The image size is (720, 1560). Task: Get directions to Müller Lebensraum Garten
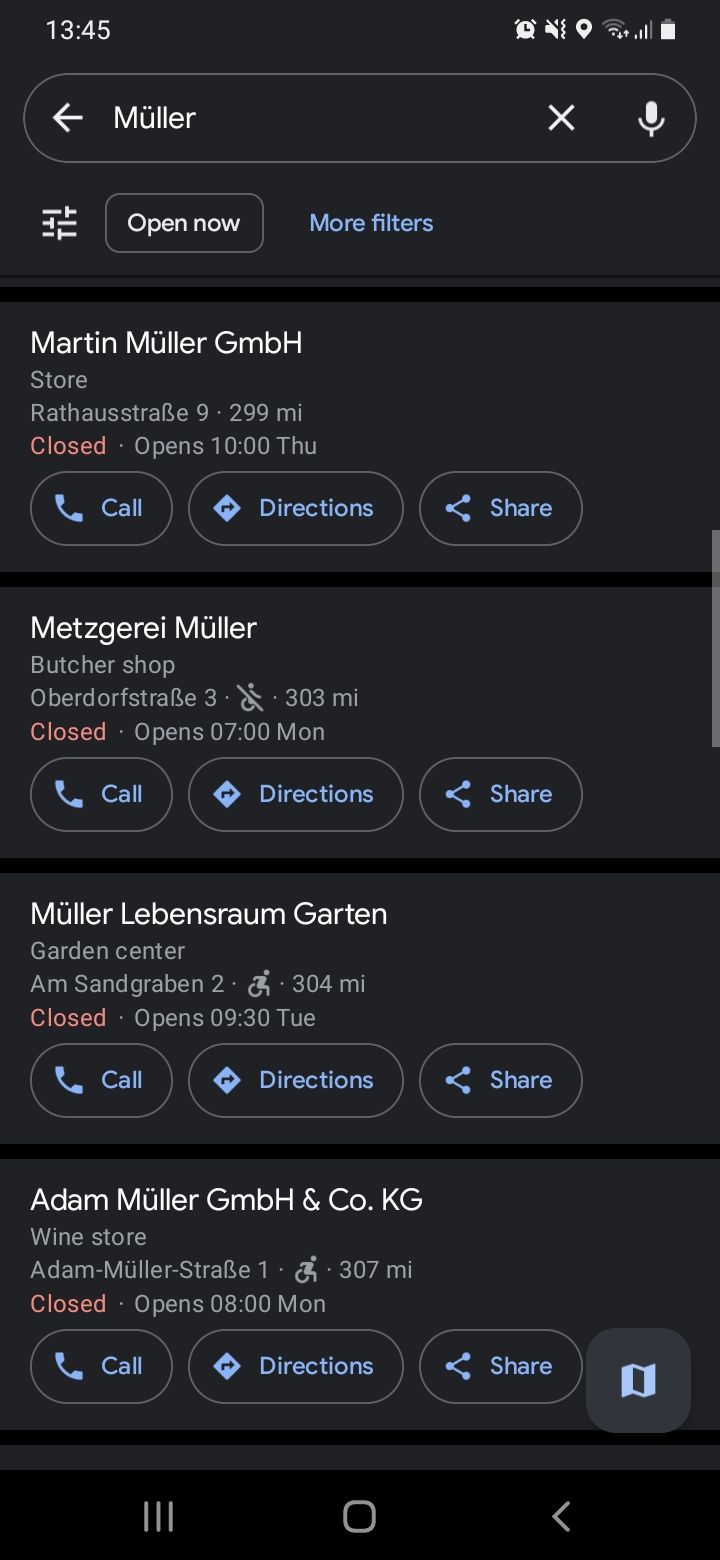295,1080
